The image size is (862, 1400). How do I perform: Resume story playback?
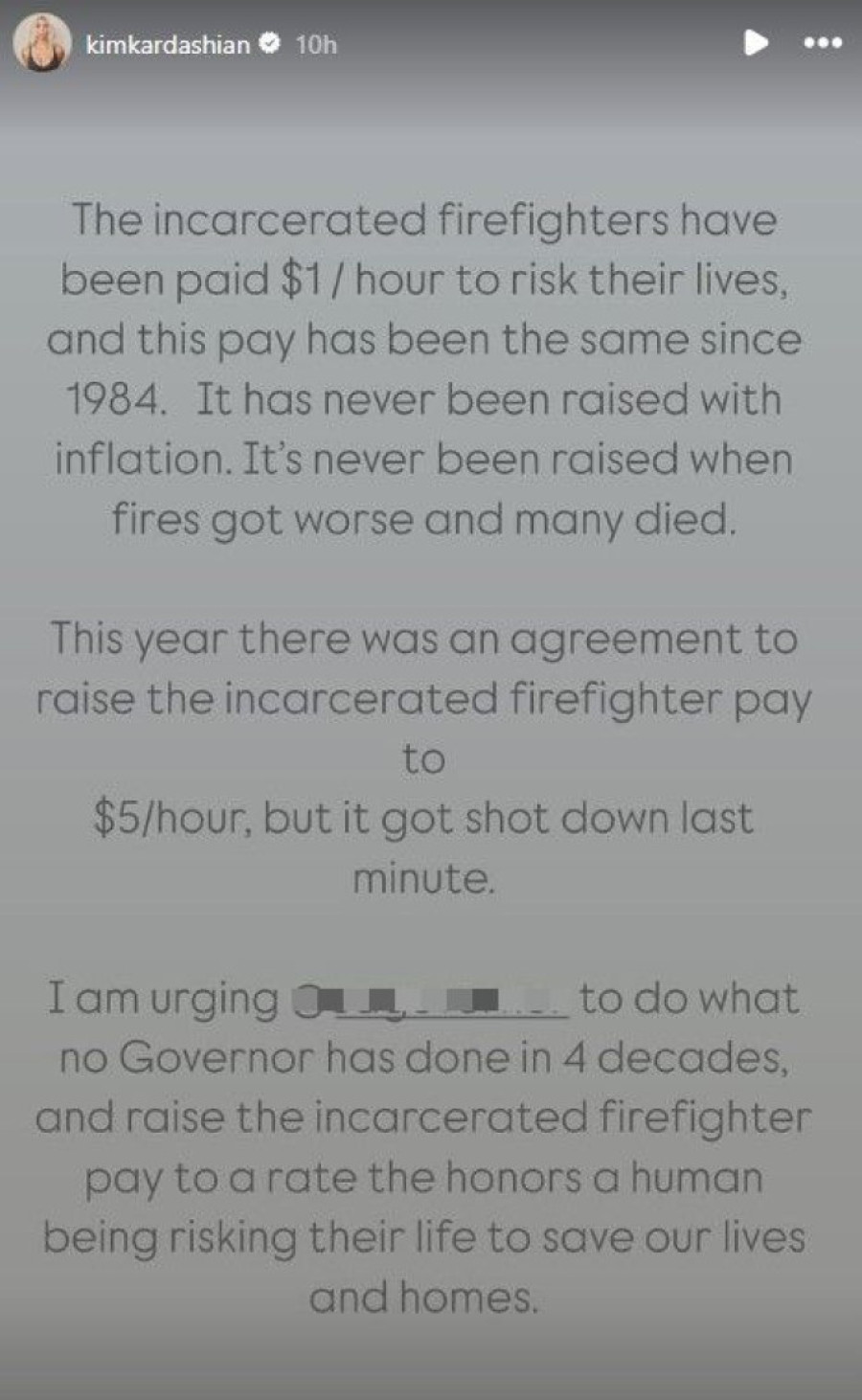(756, 43)
